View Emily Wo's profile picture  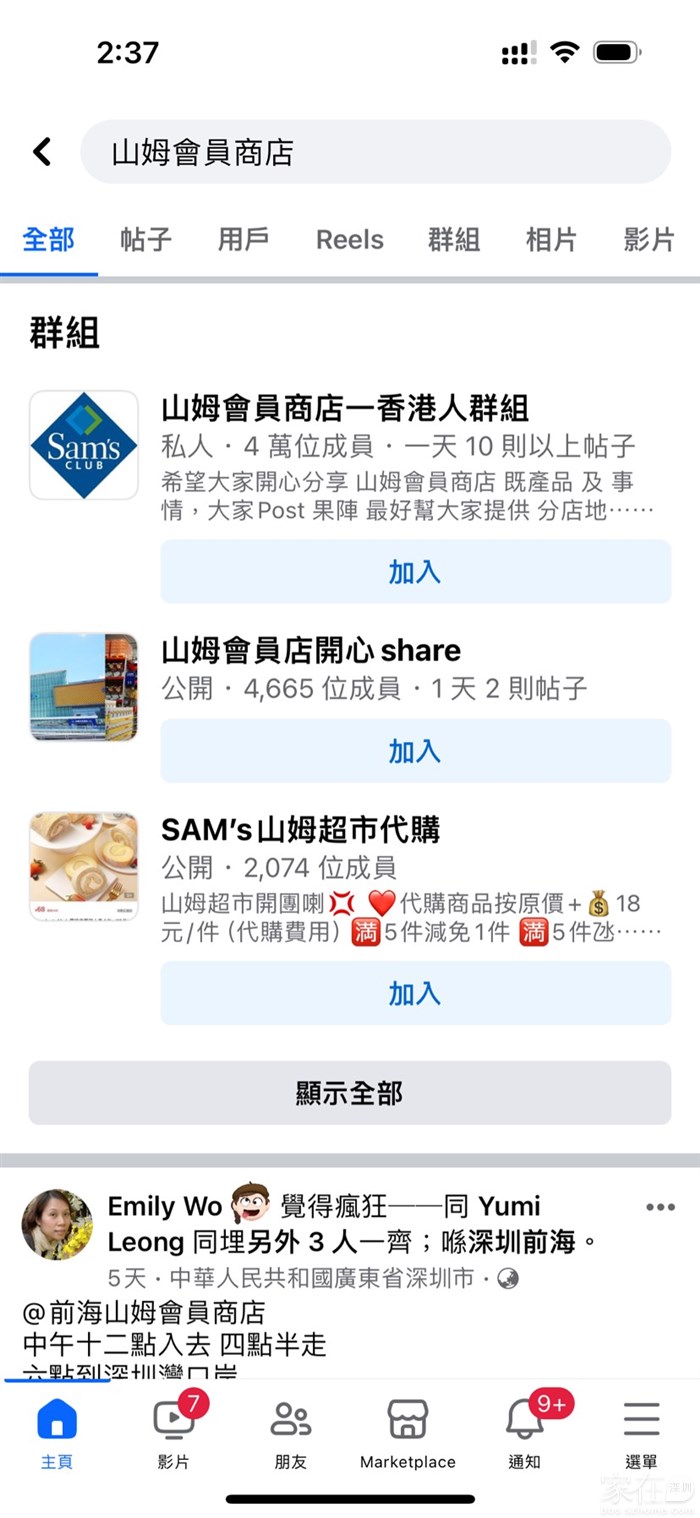57,1224
